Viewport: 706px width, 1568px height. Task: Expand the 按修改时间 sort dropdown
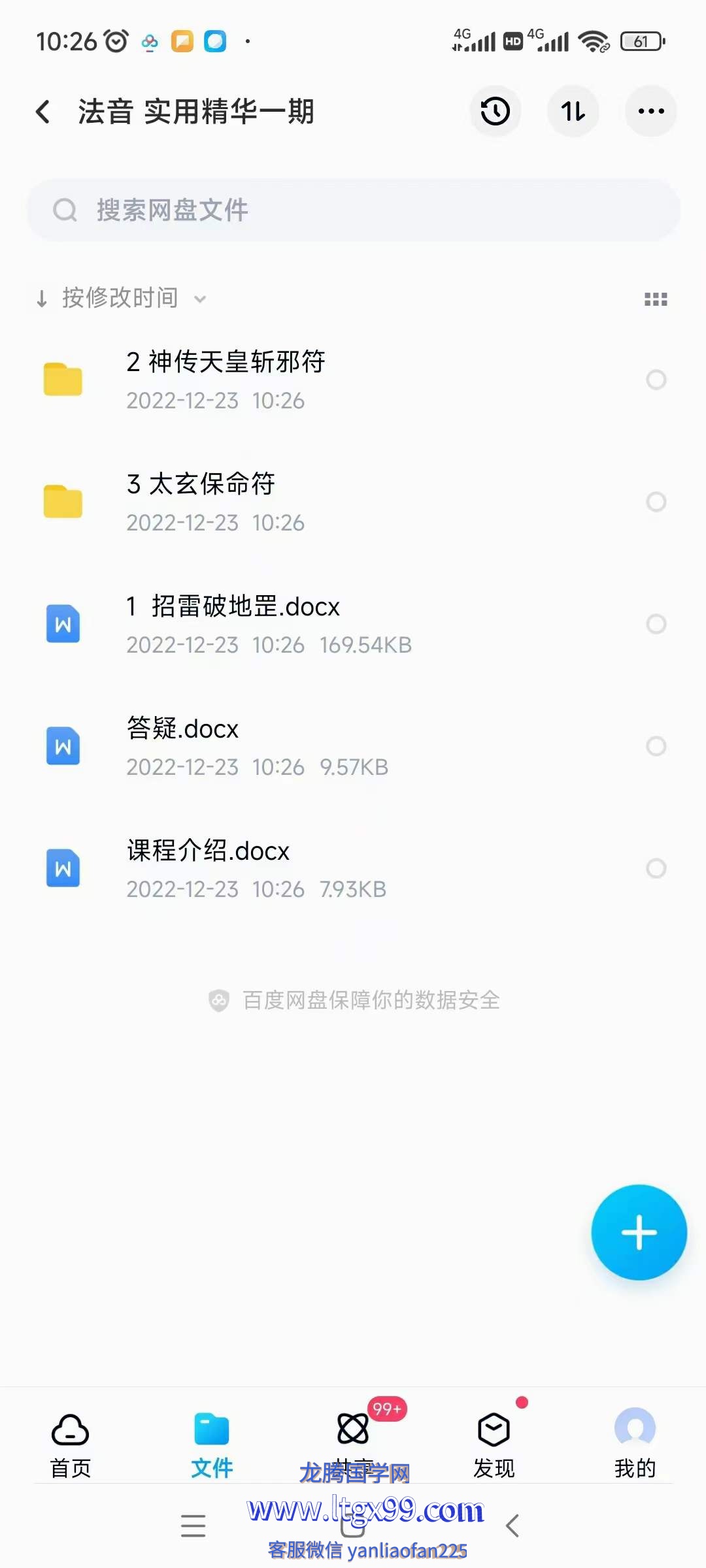[122, 299]
